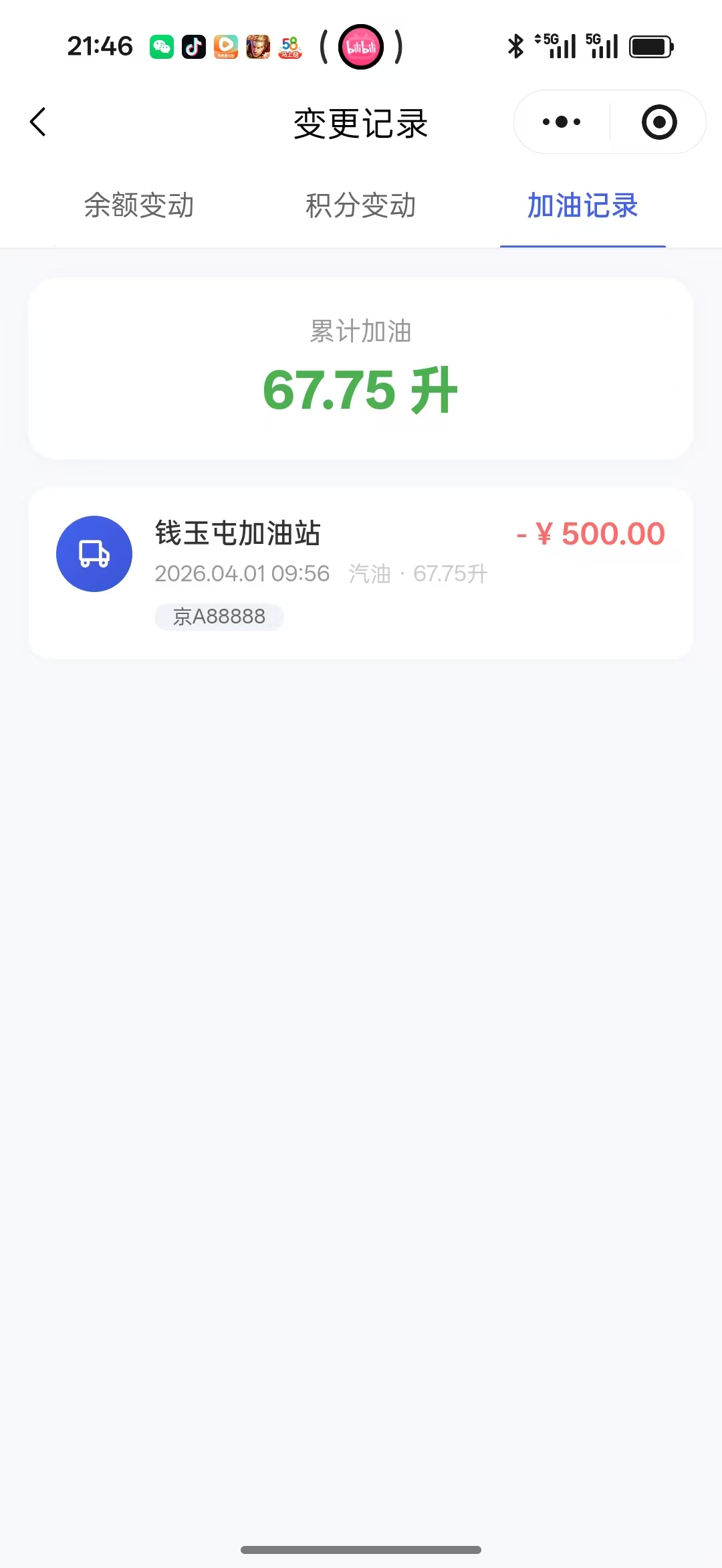The width and height of the screenshot is (722, 1568).
Task: Tap the Bluetooth icon in the status bar
Action: (x=515, y=47)
